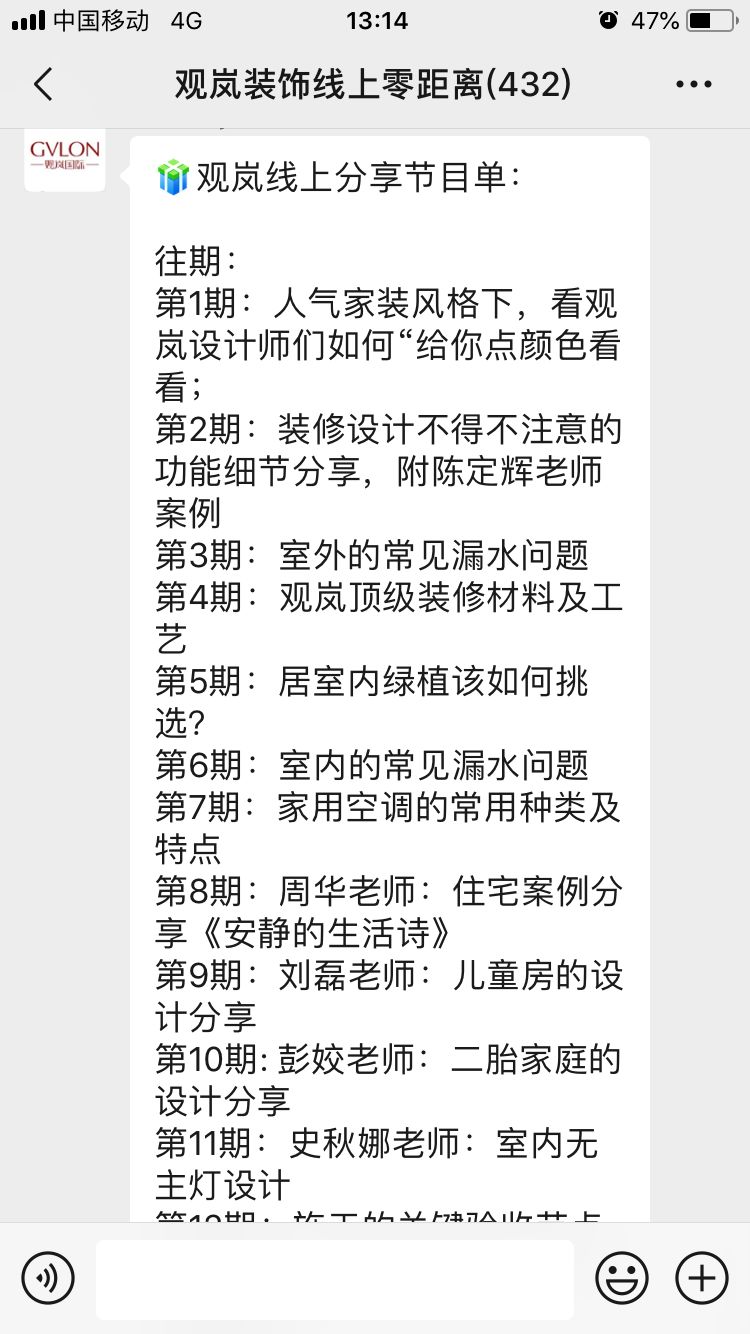The image size is (750, 1334).
Task: Focus the message text field
Action: click(x=335, y=1278)
